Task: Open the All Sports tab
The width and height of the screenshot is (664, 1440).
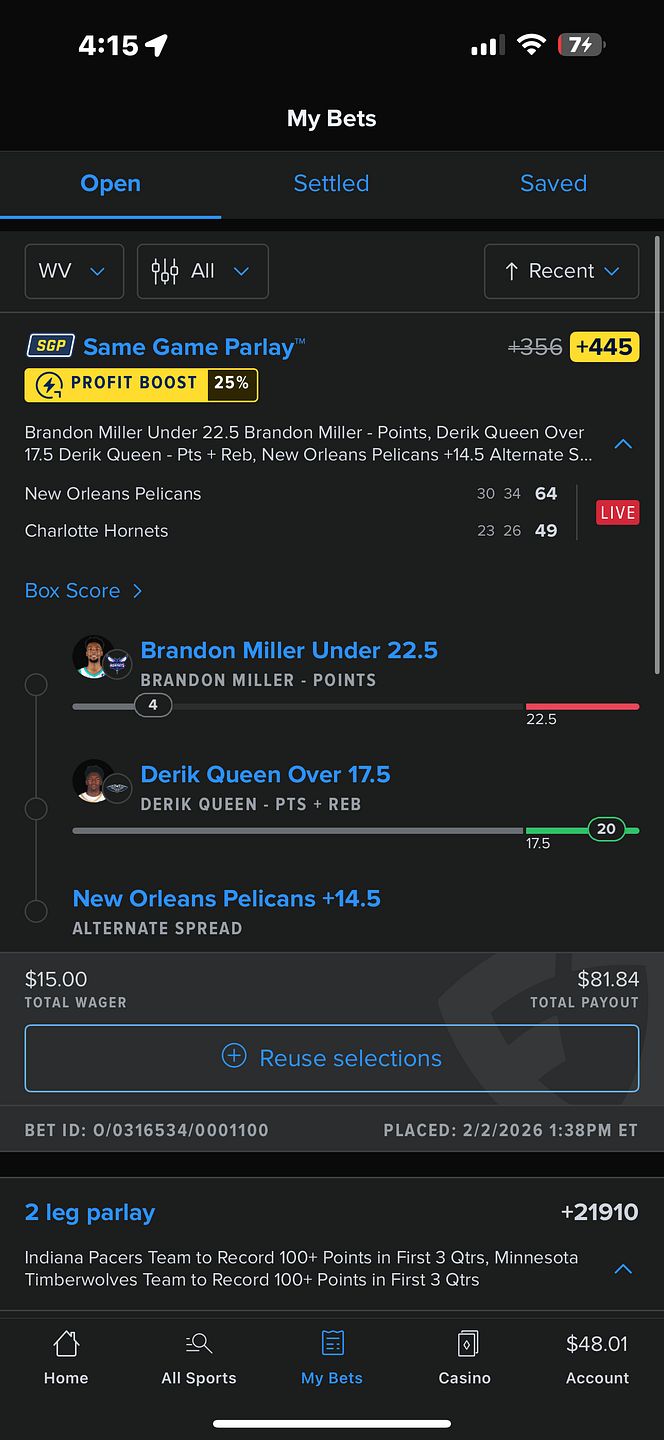Action: (199, 1358)
